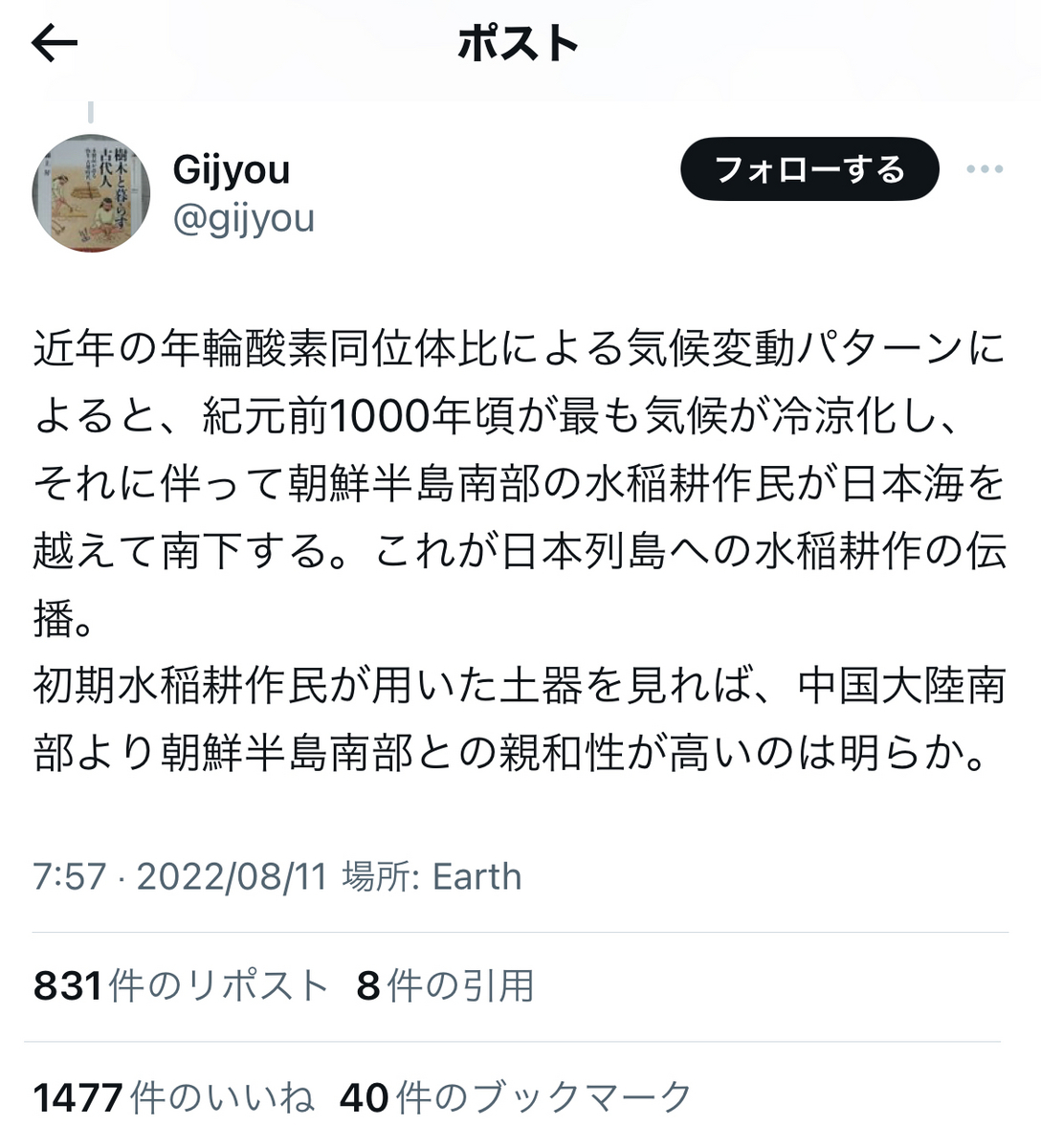The height and width of the screenshot is (1148, 1041).
Task: View the 831 reposts list
Action: click(x=181, y=985)
